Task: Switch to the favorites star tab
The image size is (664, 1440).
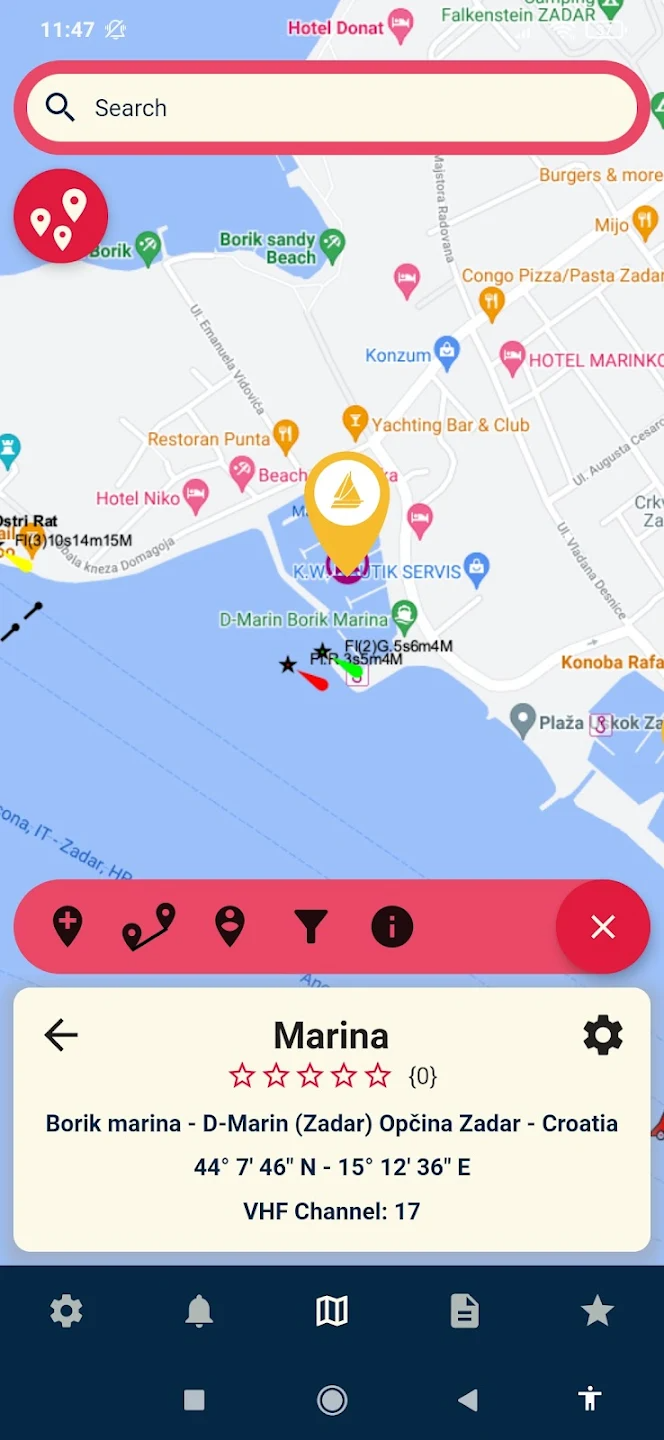Action: point(598,1310)
